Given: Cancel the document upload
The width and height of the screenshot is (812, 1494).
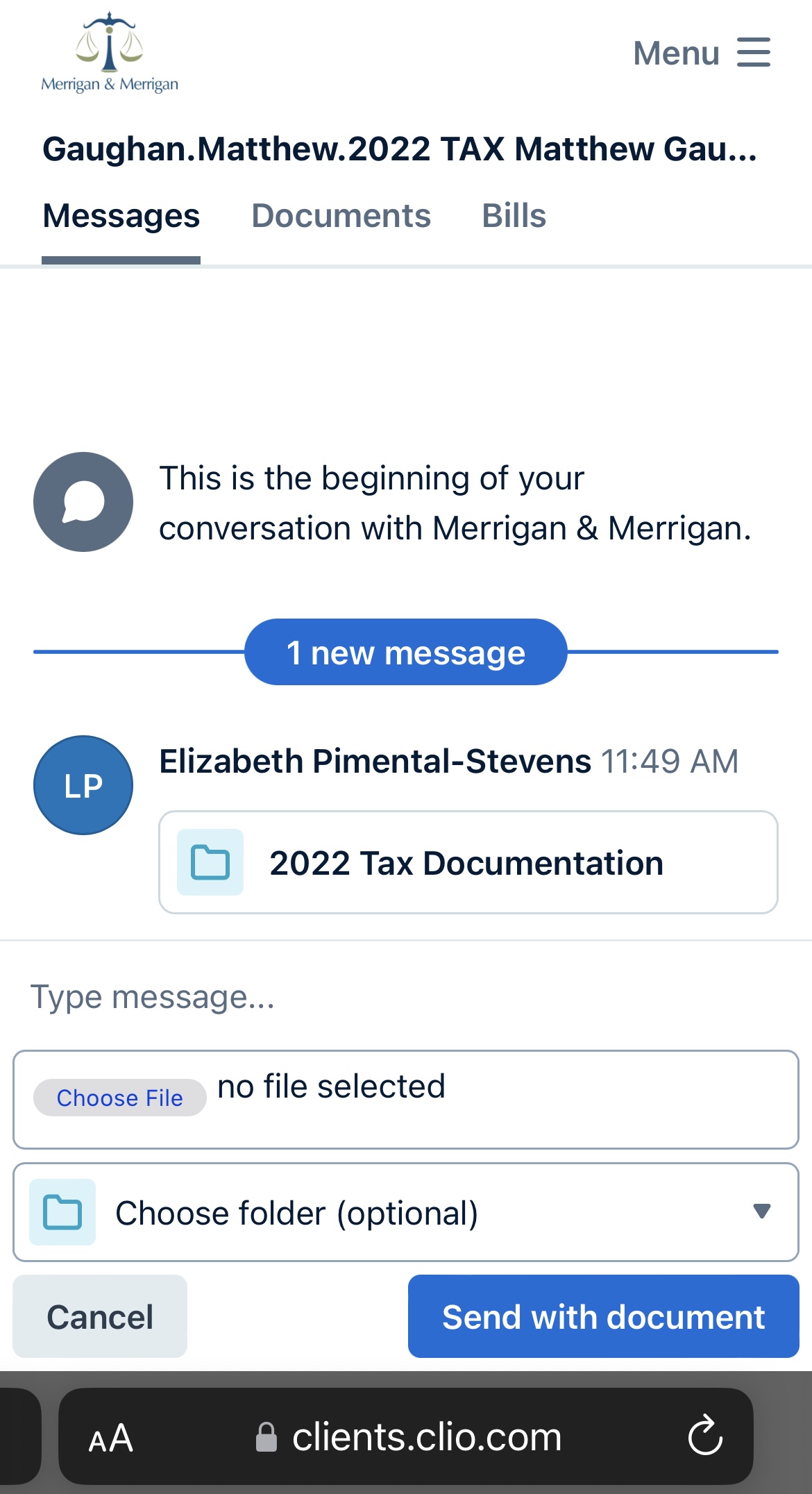Looking at the screenshot, I should (100, 1316).
